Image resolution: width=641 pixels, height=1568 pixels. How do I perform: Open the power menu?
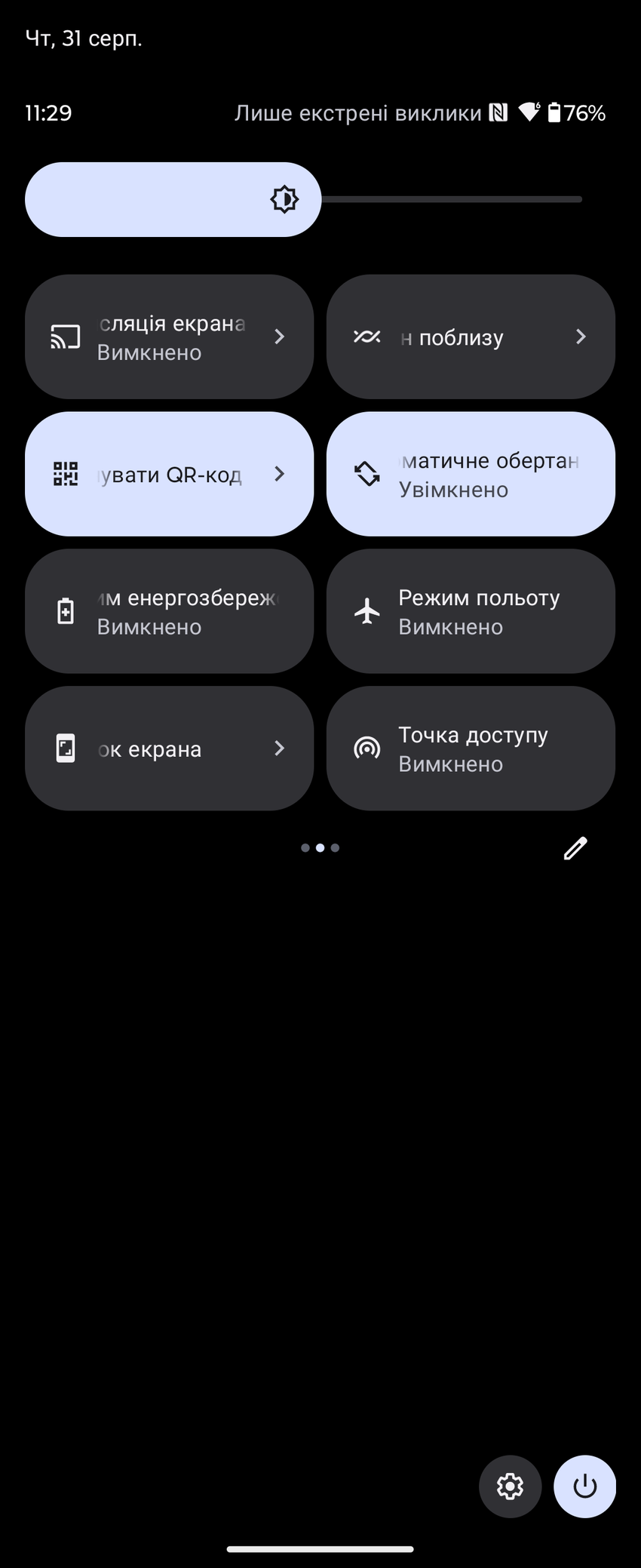[x=584, y=1486]
